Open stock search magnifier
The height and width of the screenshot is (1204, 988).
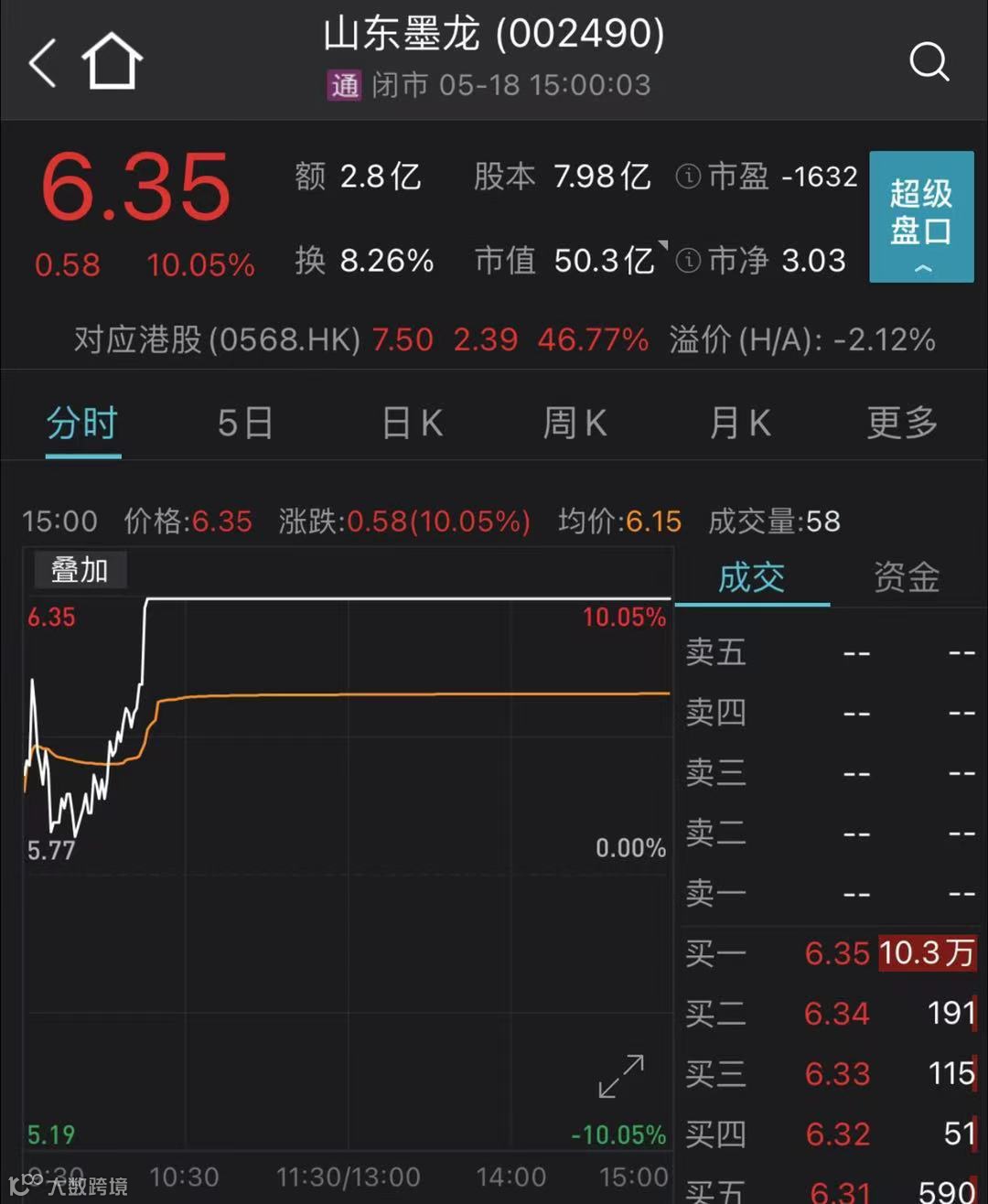pos(929,63)
